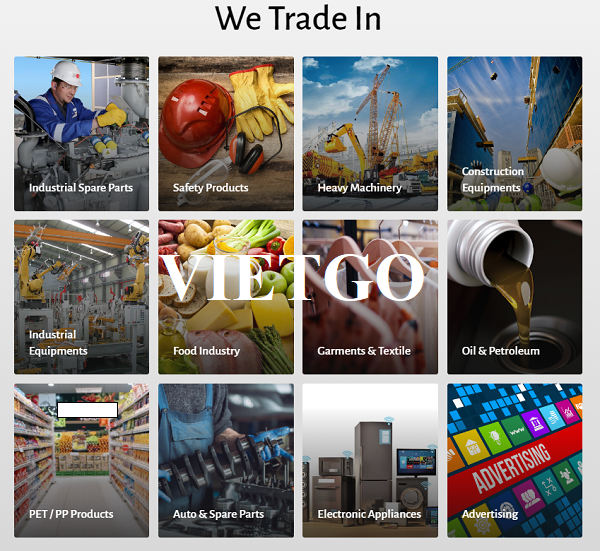
Task: Open the Industrial Equipments tile
Action: coord(81,297)
